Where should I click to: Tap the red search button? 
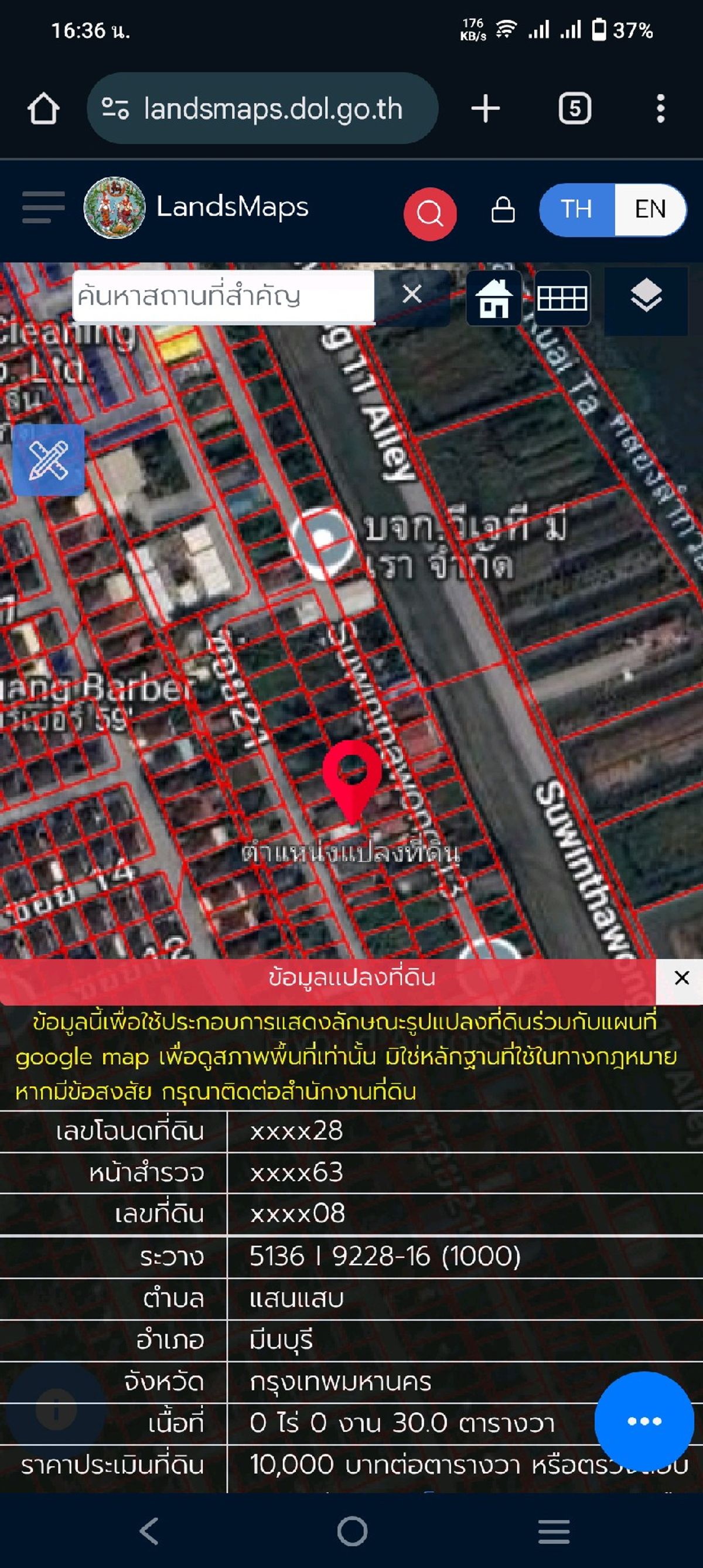pyautogui.click(x=430, y=214)
